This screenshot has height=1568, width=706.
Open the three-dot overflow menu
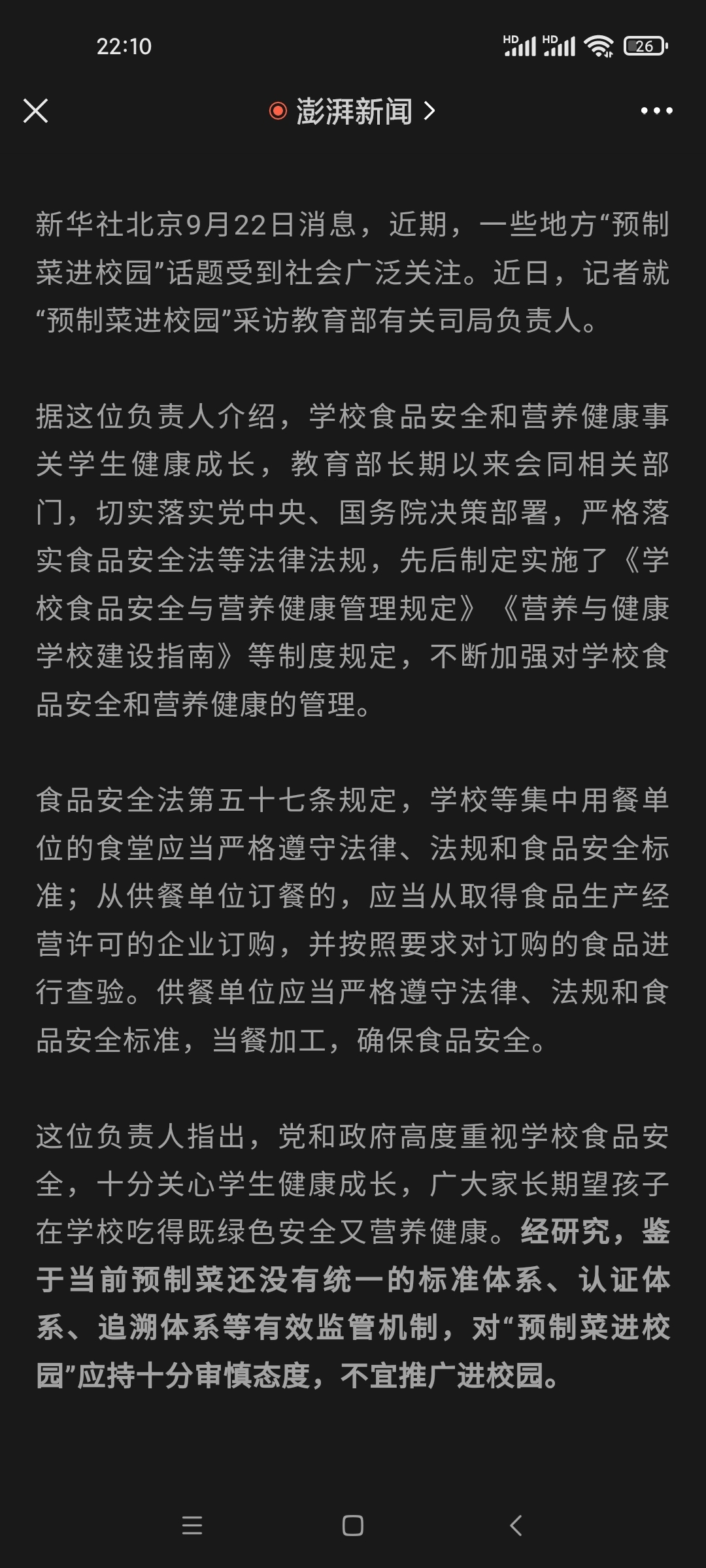pyautogui.click(x=656, y=111)
